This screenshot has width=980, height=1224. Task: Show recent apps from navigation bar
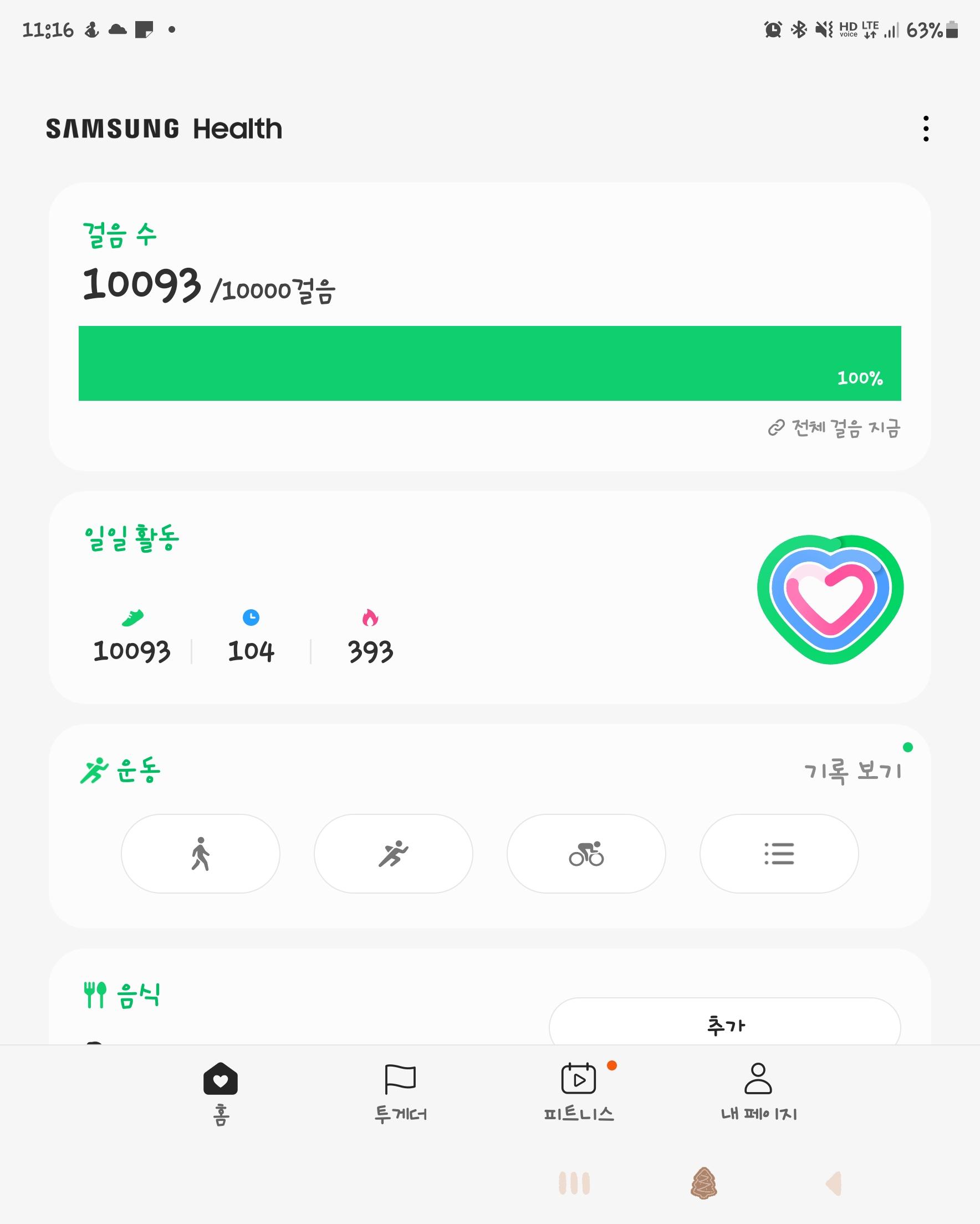pyautogui.click(x=574, y=1184)
